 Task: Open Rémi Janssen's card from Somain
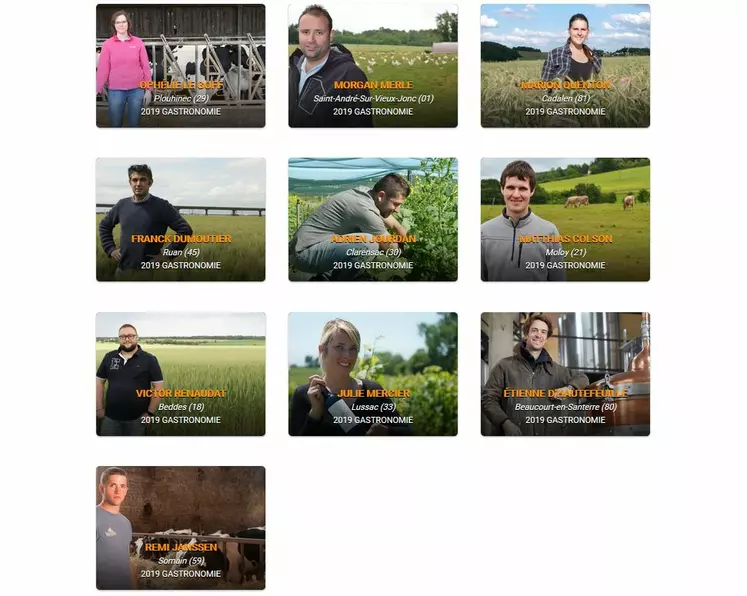(x=180, y=528)
